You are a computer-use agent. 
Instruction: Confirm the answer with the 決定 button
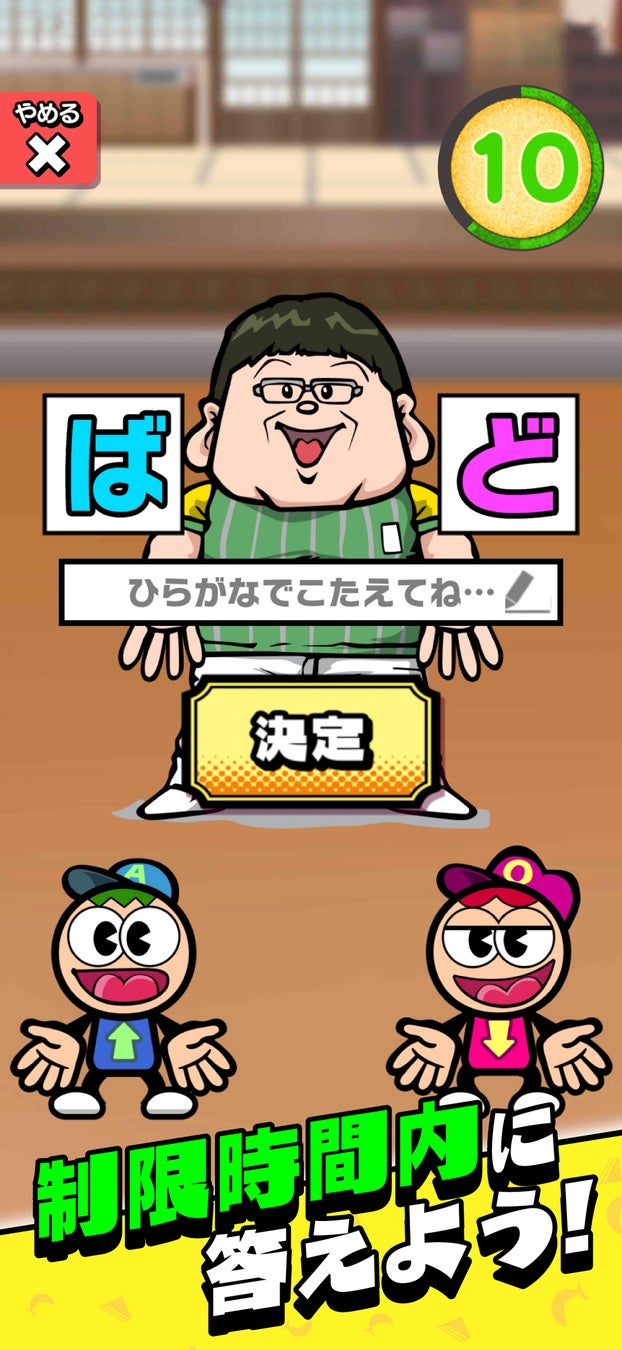[x=311, y=741]
